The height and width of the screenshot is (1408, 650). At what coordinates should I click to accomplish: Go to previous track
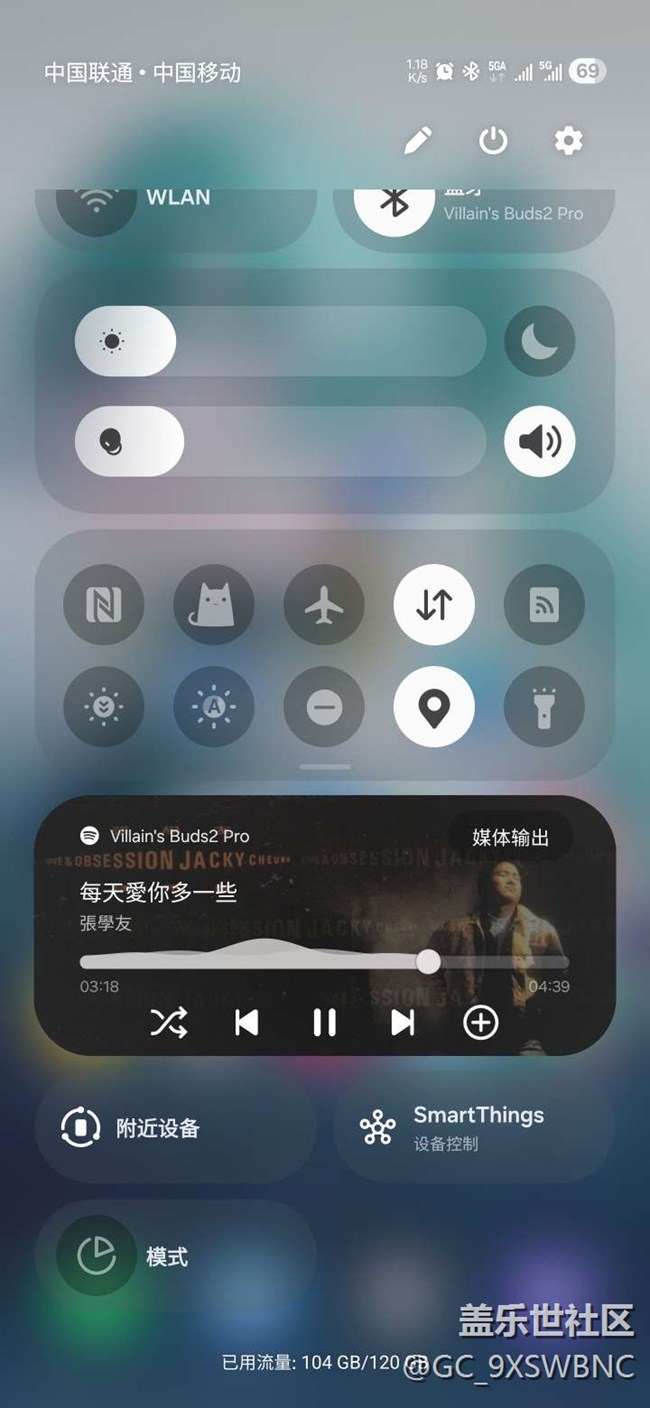[x=246, y=1022]
